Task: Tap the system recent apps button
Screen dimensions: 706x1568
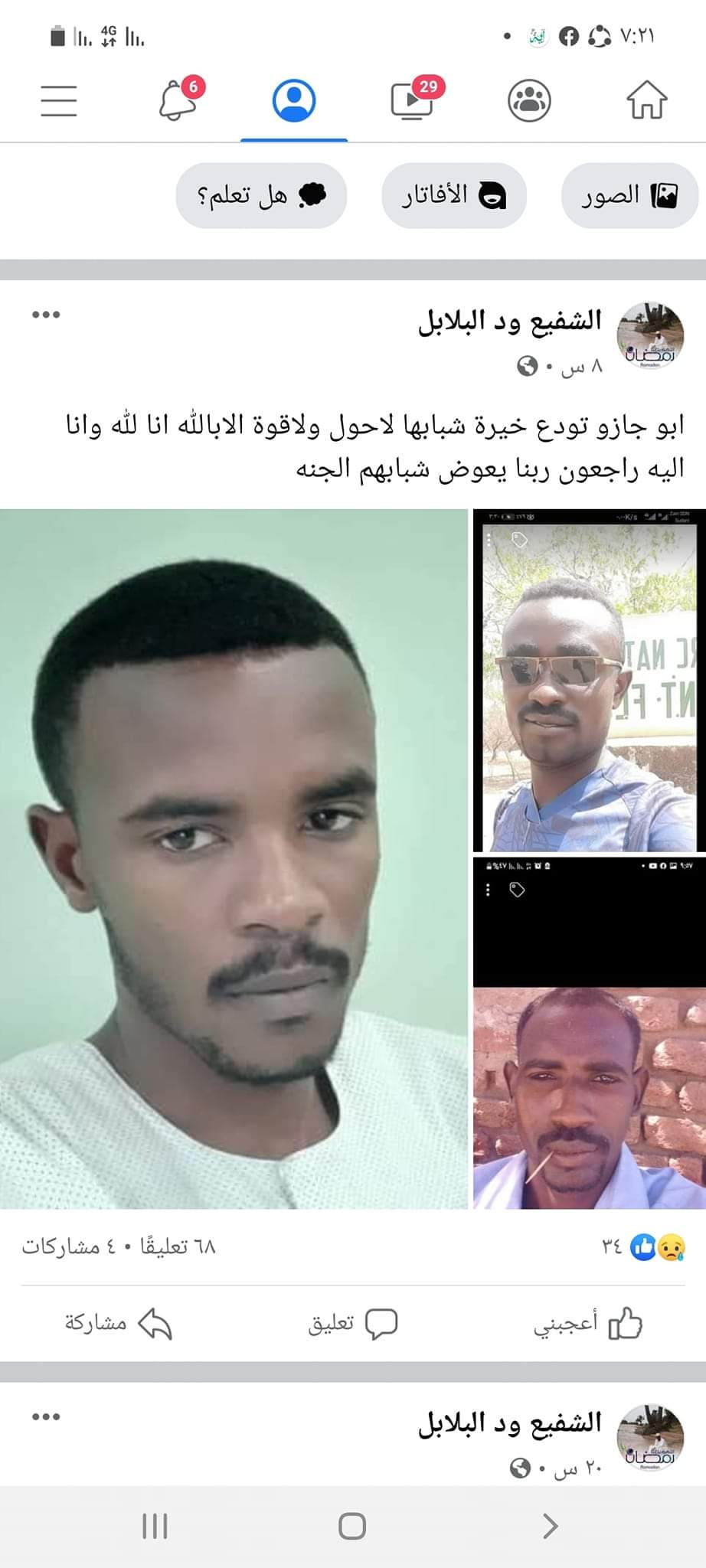Action: click(x=155, y=1526)
